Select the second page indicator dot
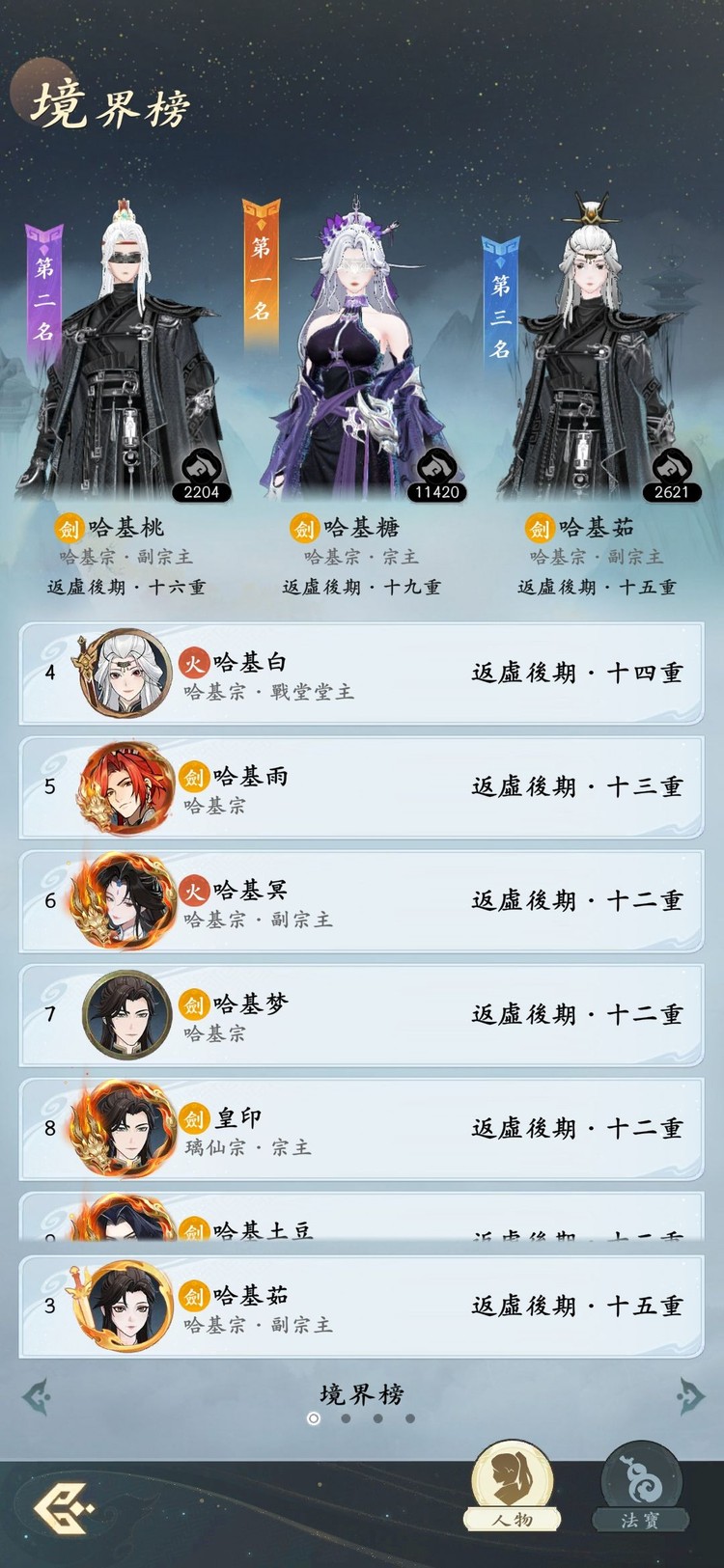This screenshot has height=1568, width=724. click(x=346, y=1418)
